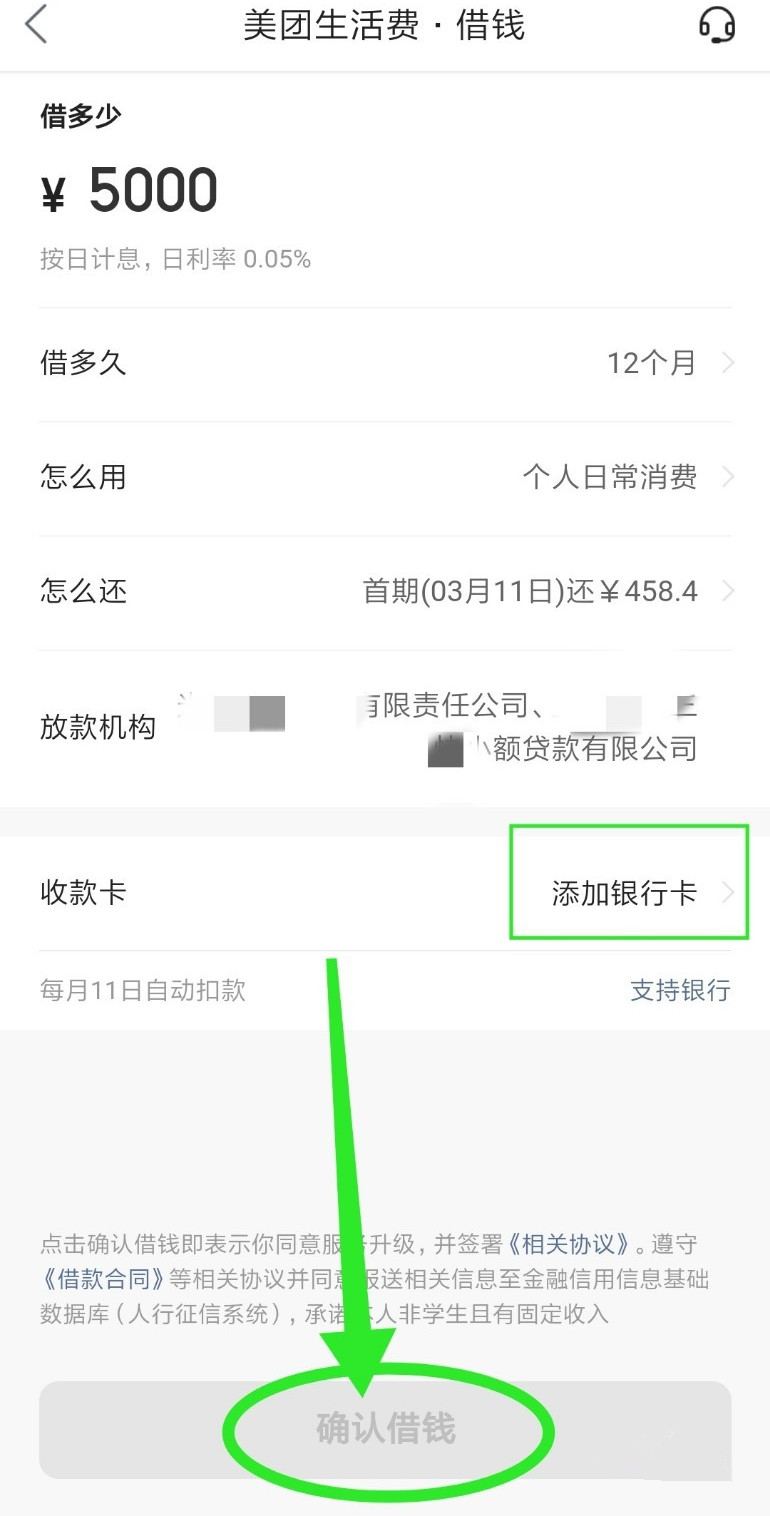Open the 《借款合同》 loan contract
This screenshot has height=1516, width=770.
point(103,1279)
